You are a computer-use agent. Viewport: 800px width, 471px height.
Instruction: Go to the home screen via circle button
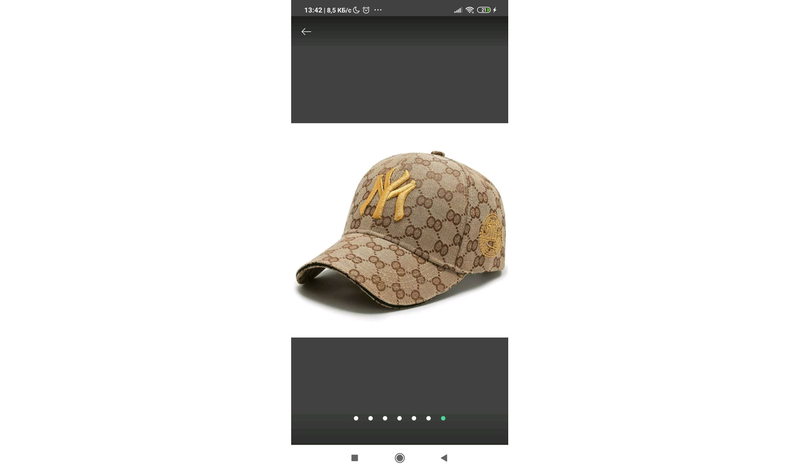tap(400, 458)
